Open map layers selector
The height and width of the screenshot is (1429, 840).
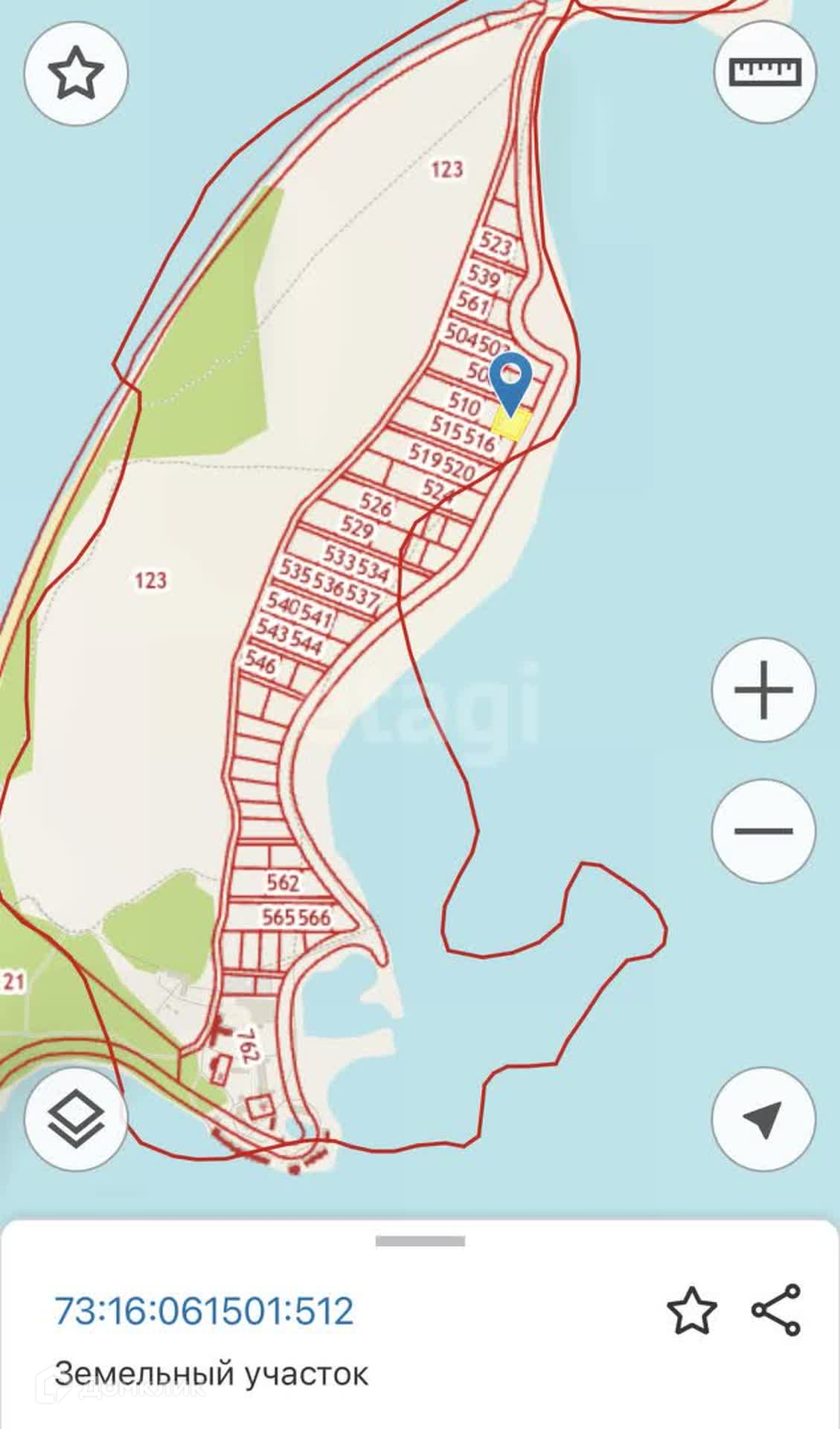(76, 1119)
